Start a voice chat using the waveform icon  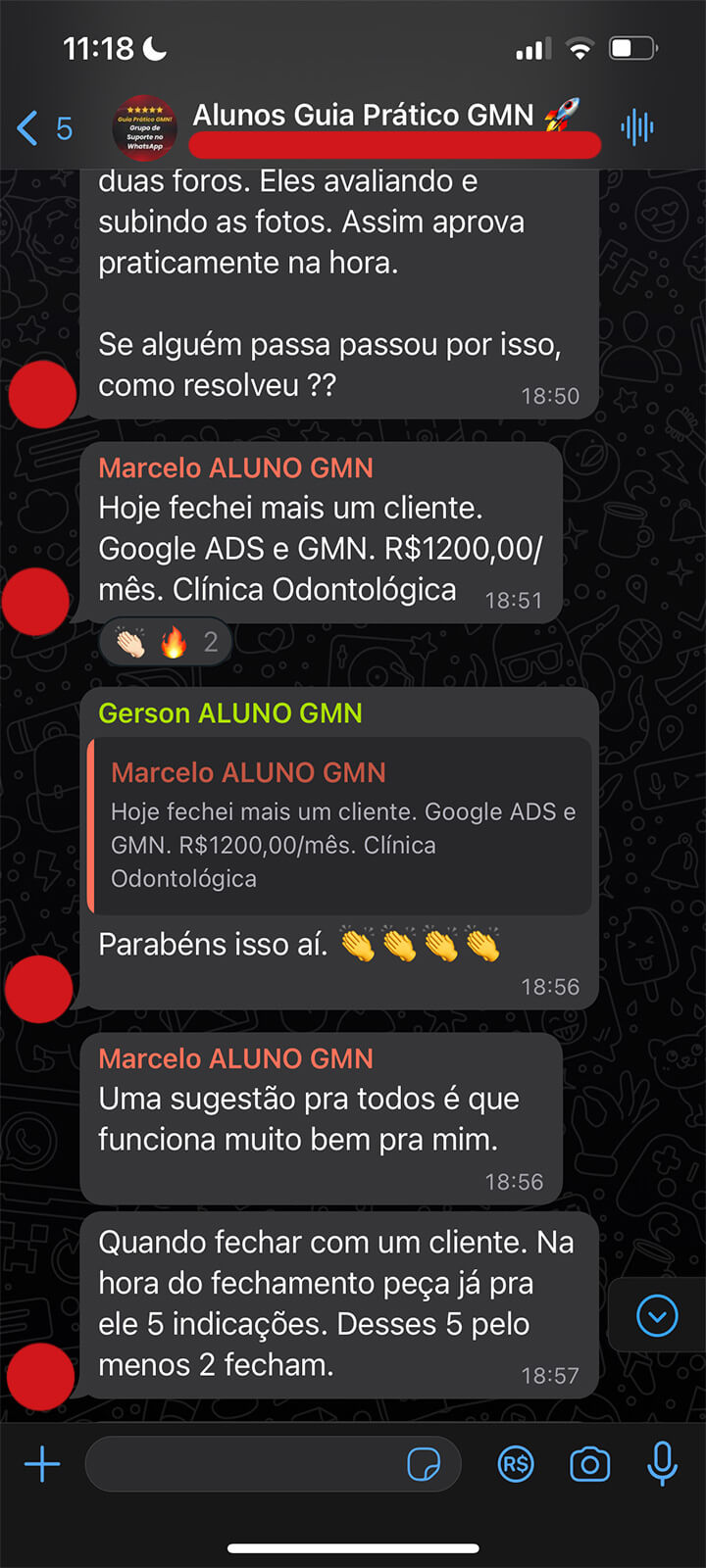point(637,127)
